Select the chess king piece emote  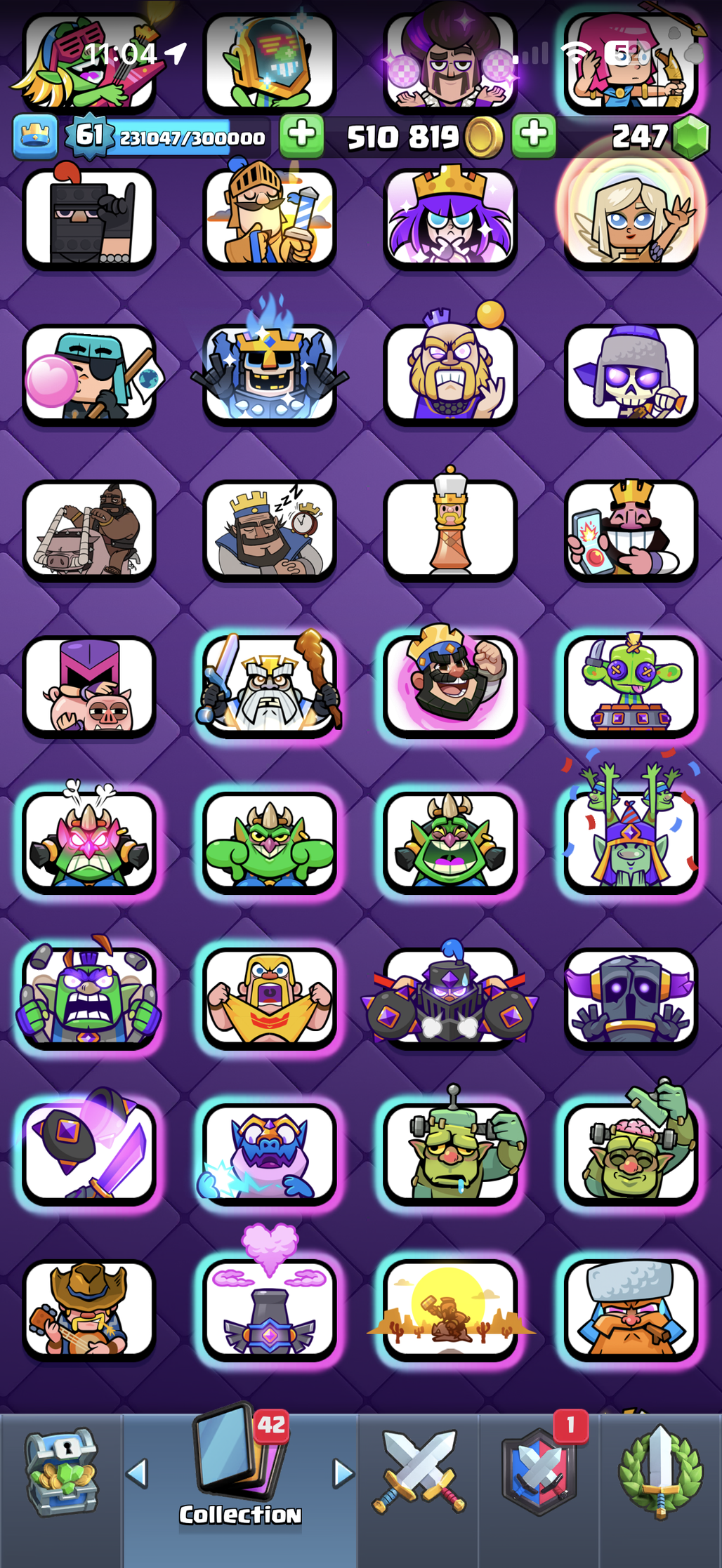(x=450, y=531)
